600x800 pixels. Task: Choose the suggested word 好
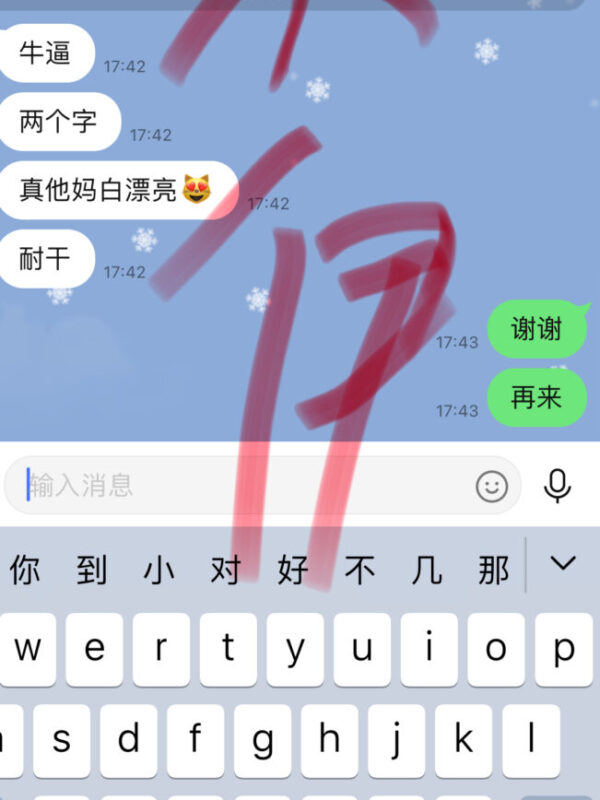(x=293, y=570)
